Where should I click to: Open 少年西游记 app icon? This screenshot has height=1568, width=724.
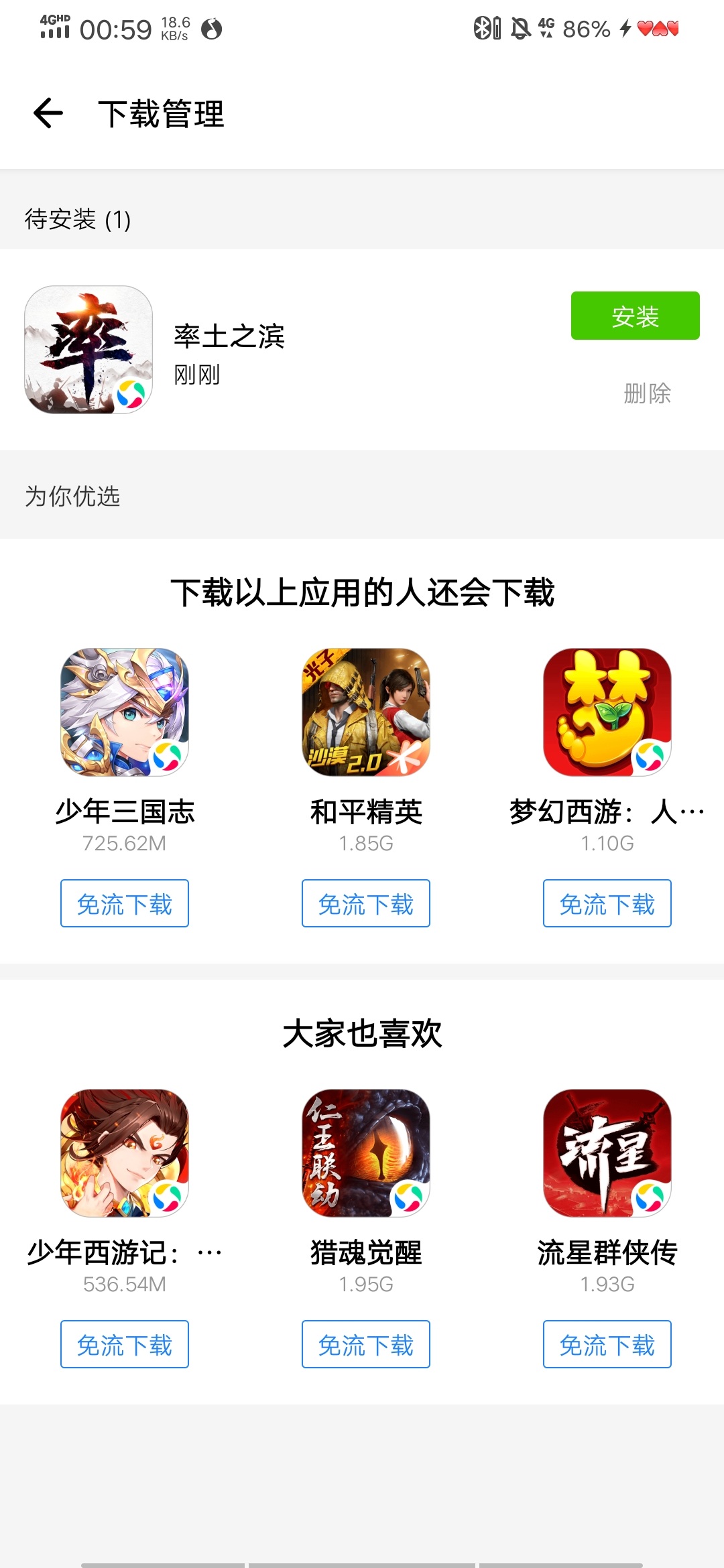125,1153
